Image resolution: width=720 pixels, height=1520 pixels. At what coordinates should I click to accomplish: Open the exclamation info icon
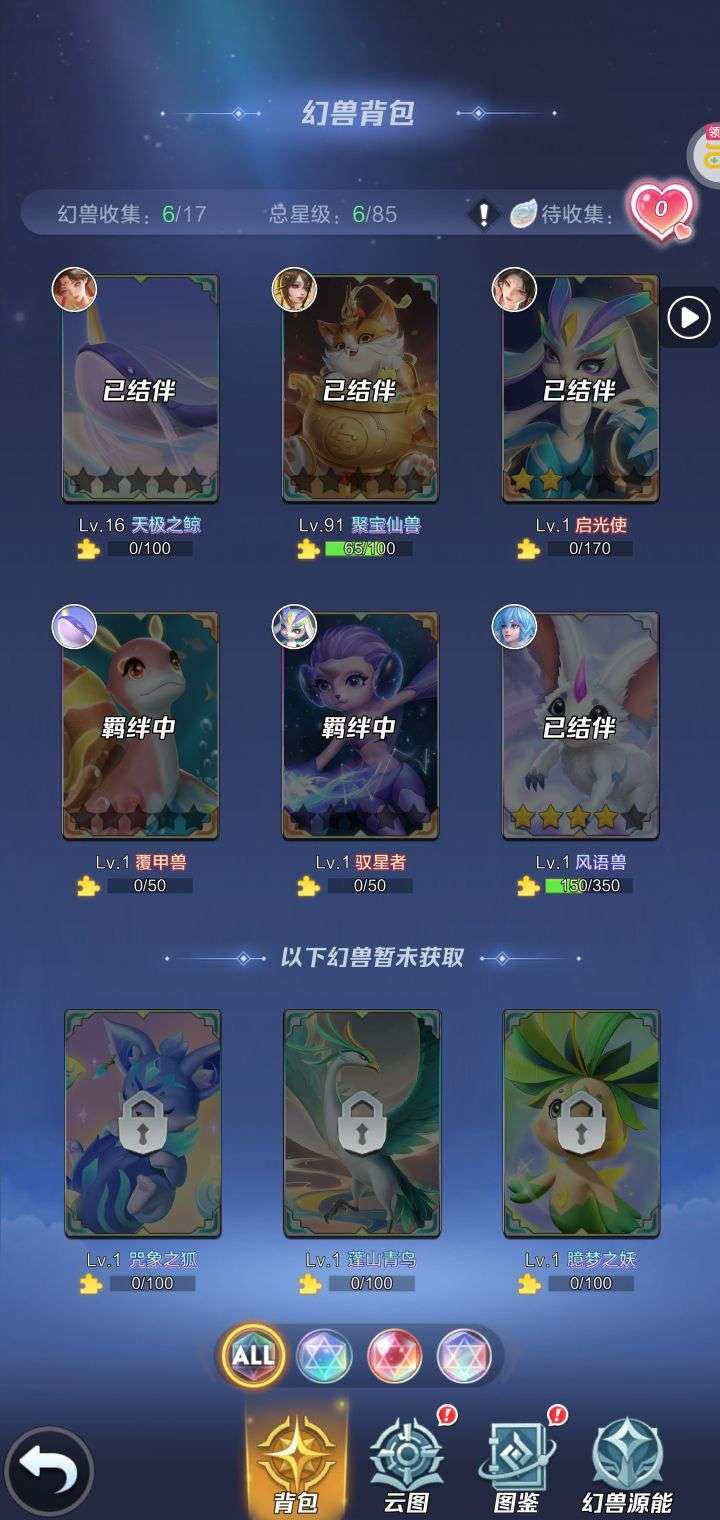[485, 213]
